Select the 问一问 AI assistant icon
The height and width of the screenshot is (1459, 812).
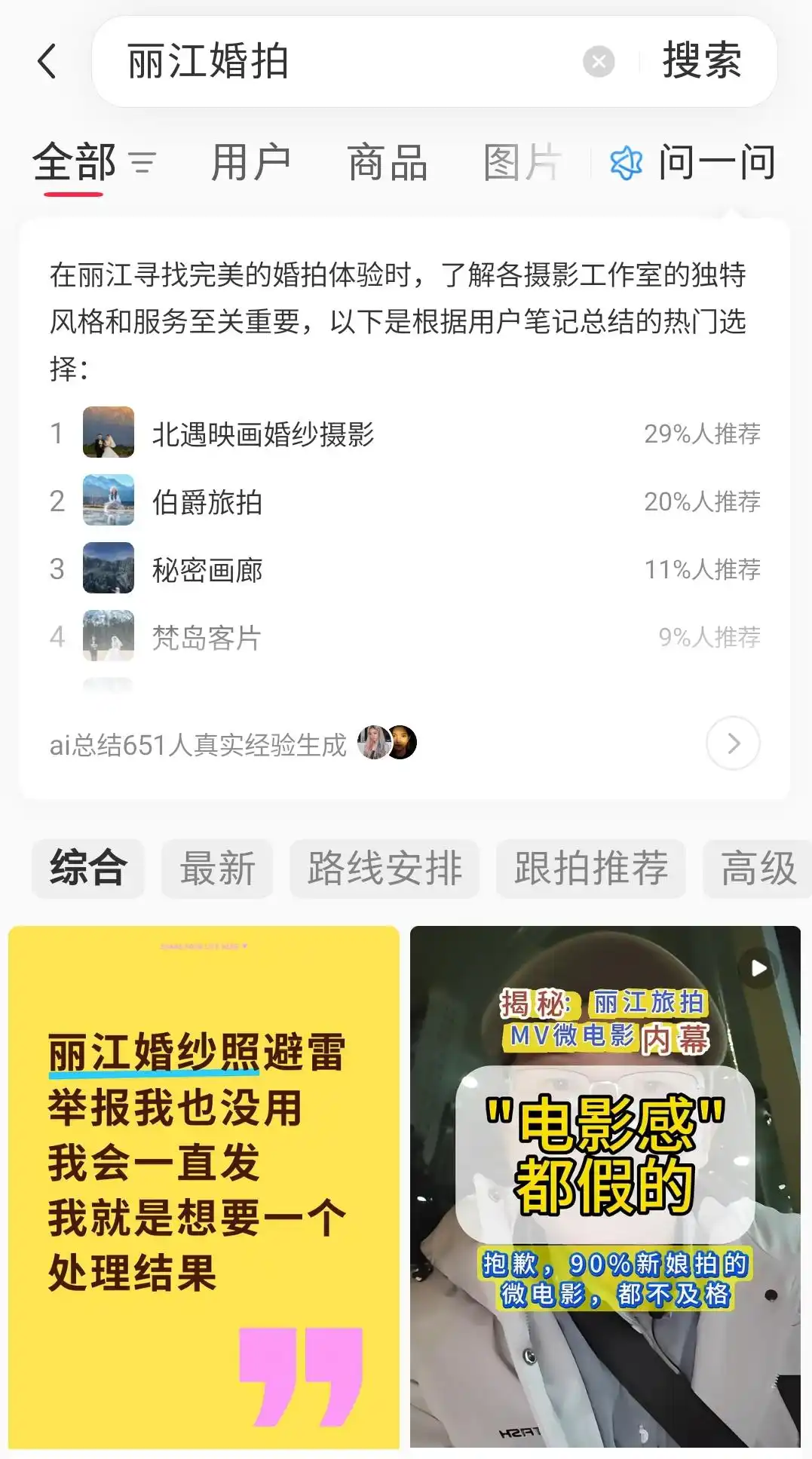(x=626, y=161)
